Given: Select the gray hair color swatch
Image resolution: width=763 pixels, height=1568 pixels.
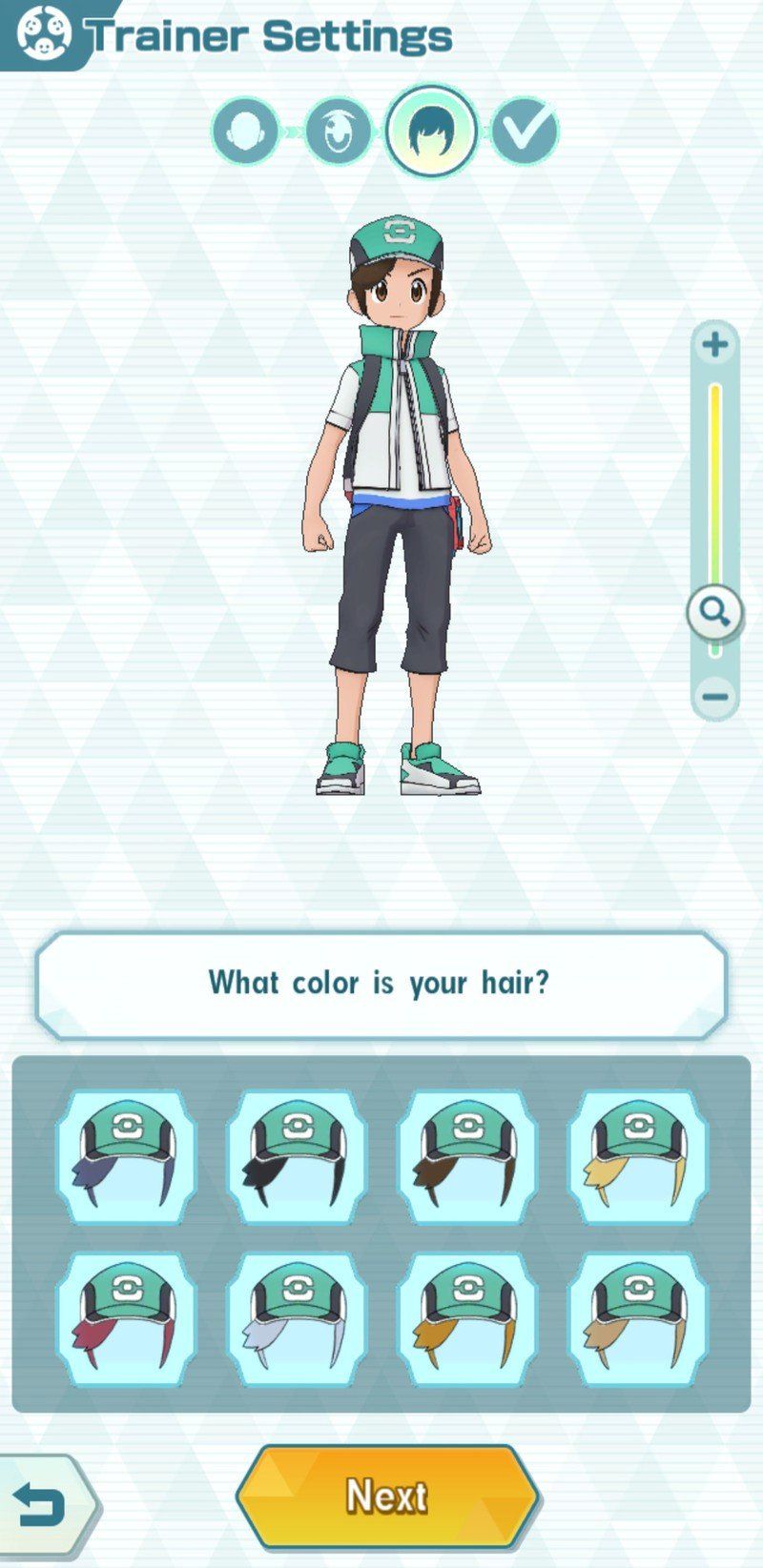Looking at the screenshot, I should point(298,1328).
